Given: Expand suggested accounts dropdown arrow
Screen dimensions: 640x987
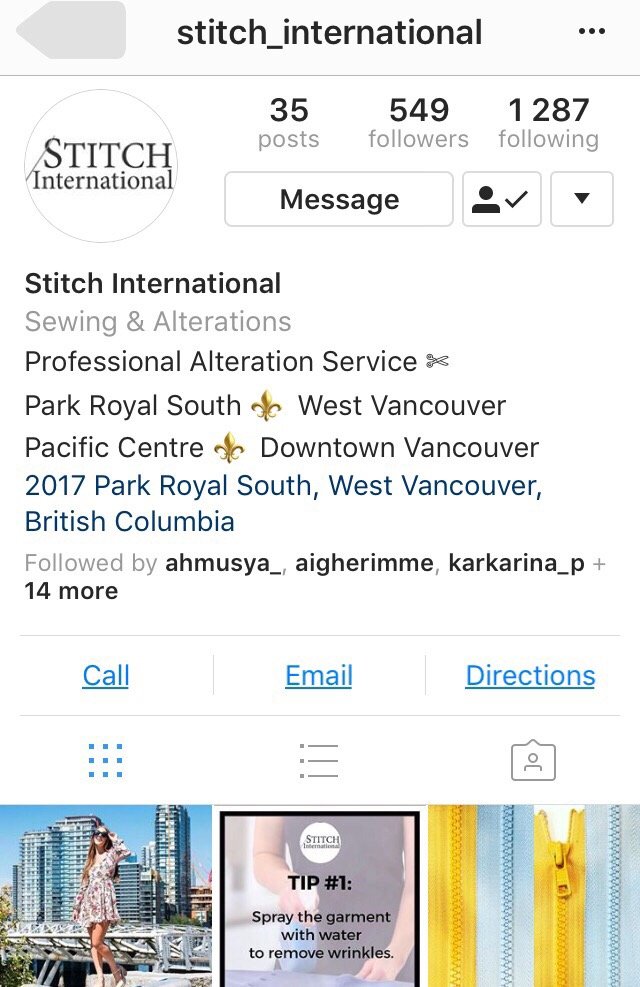Looking at the screenshot, I should click(581, 199).
